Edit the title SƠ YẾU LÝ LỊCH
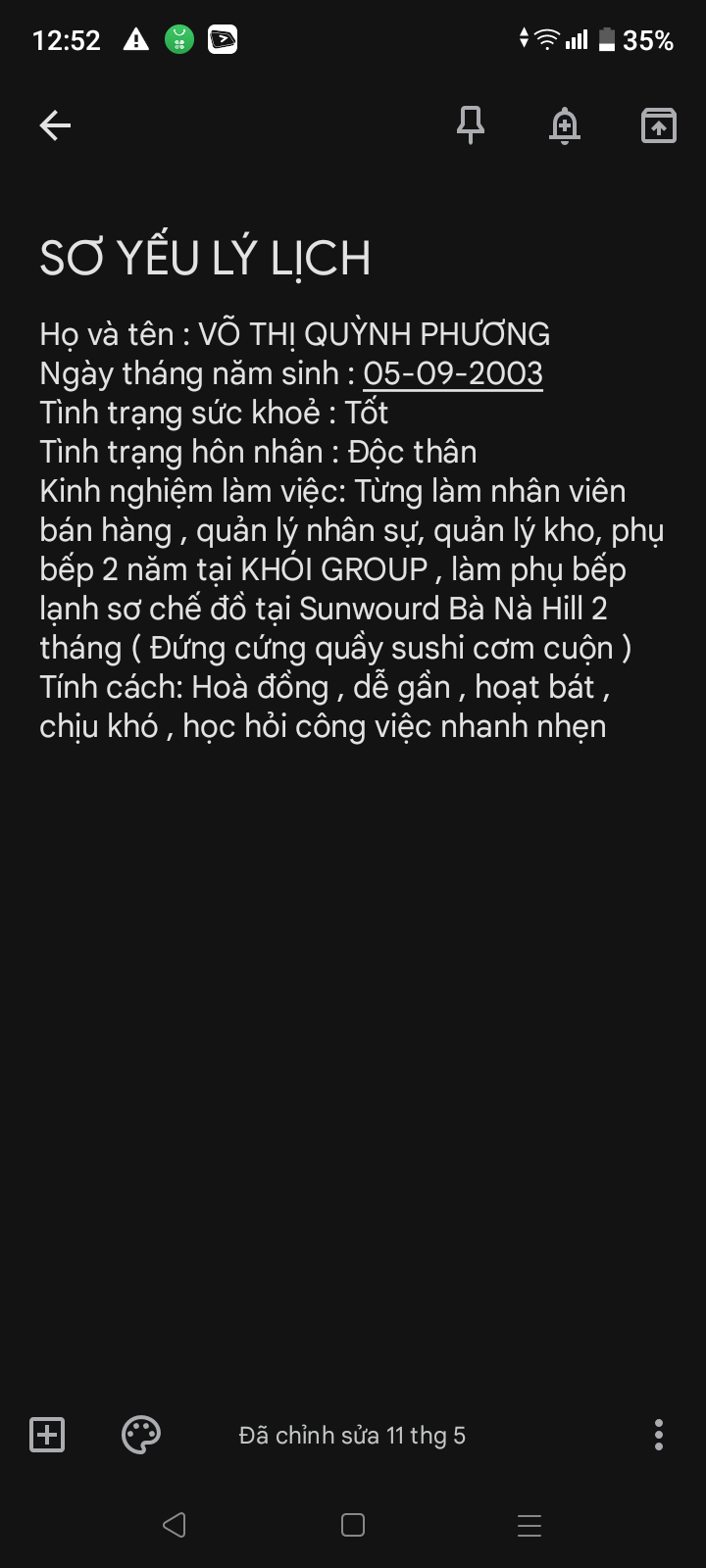Viewport: 706px width, 1568px height. coord(206,259)
